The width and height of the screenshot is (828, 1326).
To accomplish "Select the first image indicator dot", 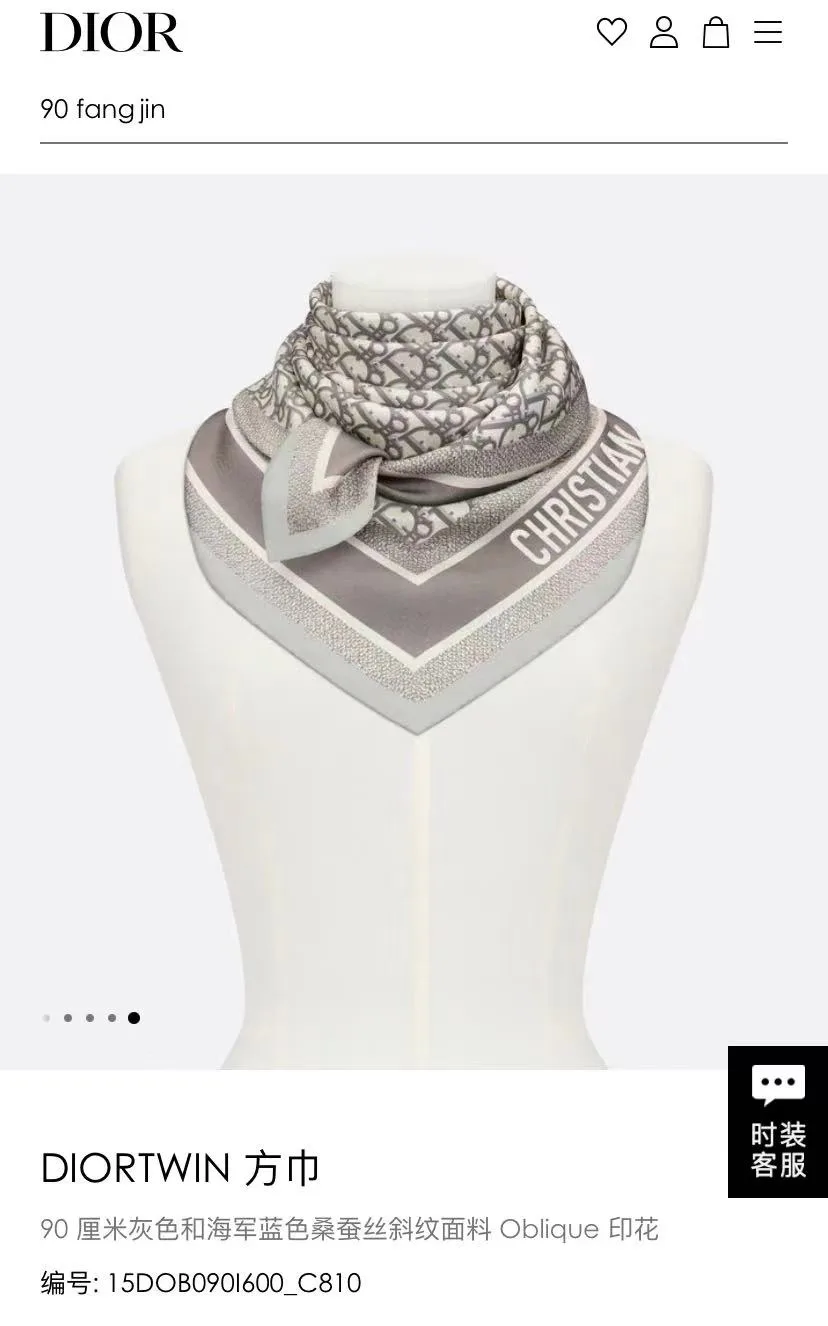I will point(46,1018).
